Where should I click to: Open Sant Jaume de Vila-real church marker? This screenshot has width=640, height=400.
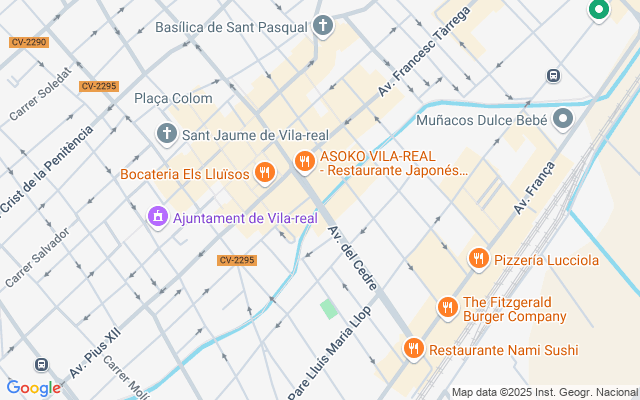coord(168,133)
